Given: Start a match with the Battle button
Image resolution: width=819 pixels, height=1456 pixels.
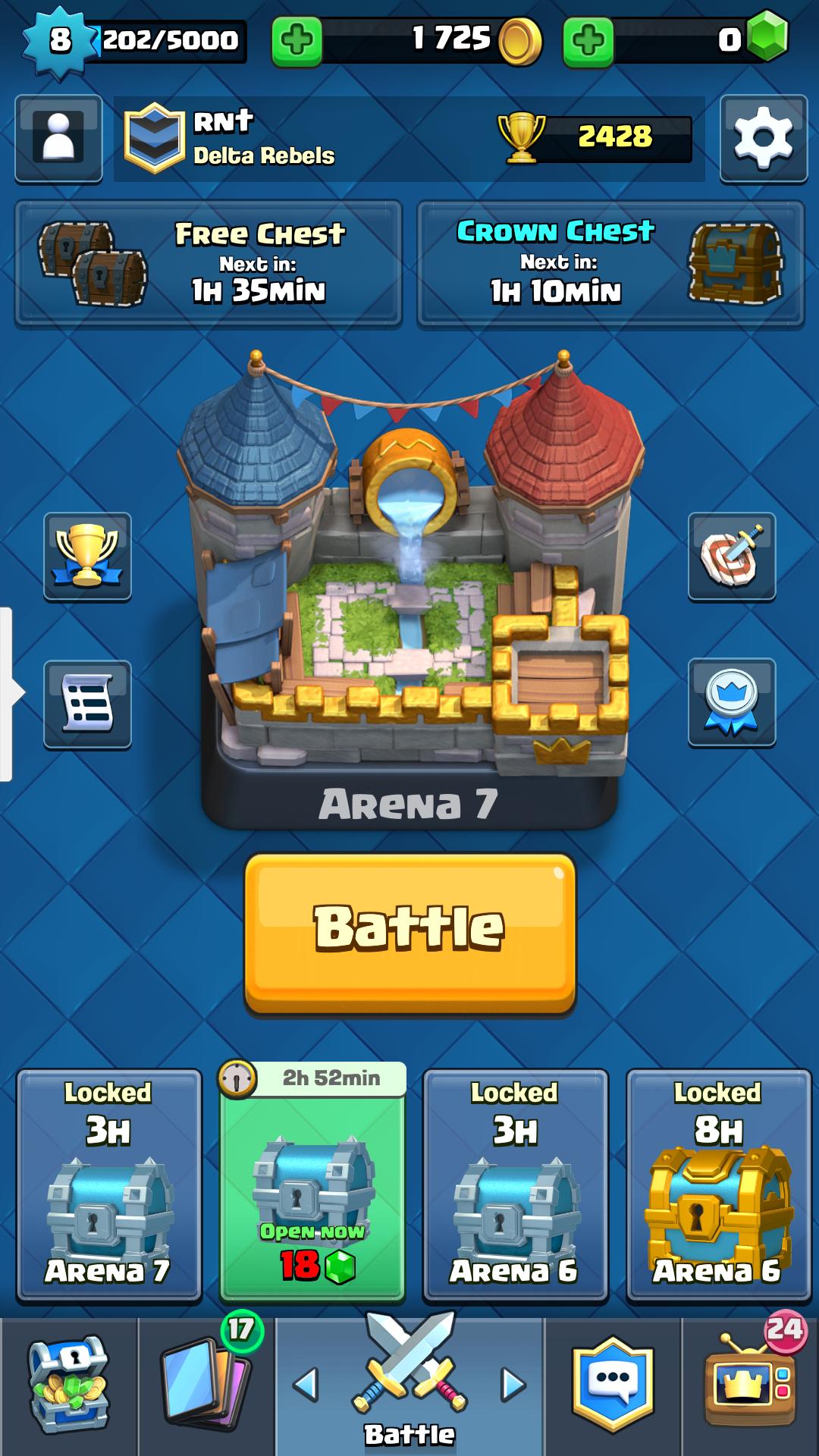Looking at the screenshot, I should point(410,933).
